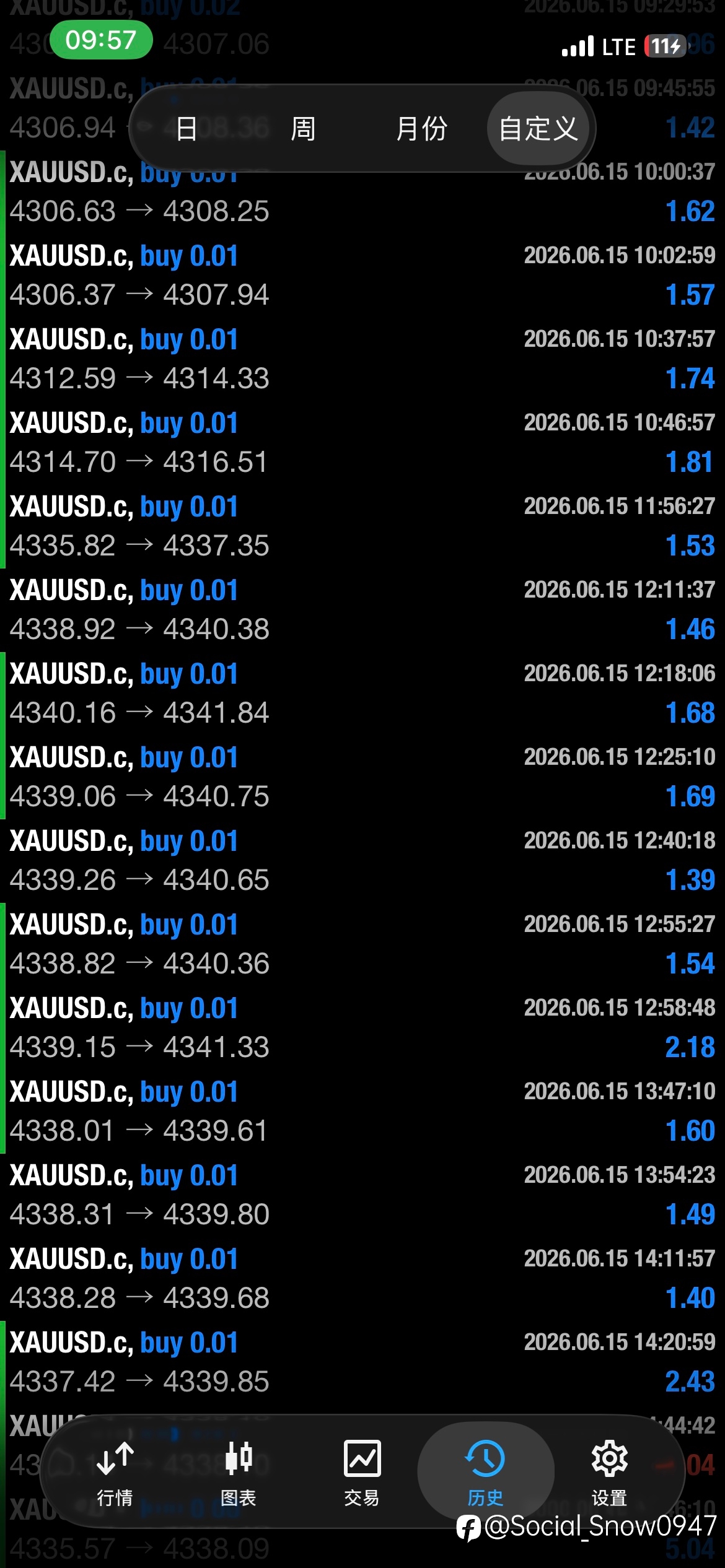
Task: Expand the trade closed at 12:11:37
Action: click(x=362, y=610)
